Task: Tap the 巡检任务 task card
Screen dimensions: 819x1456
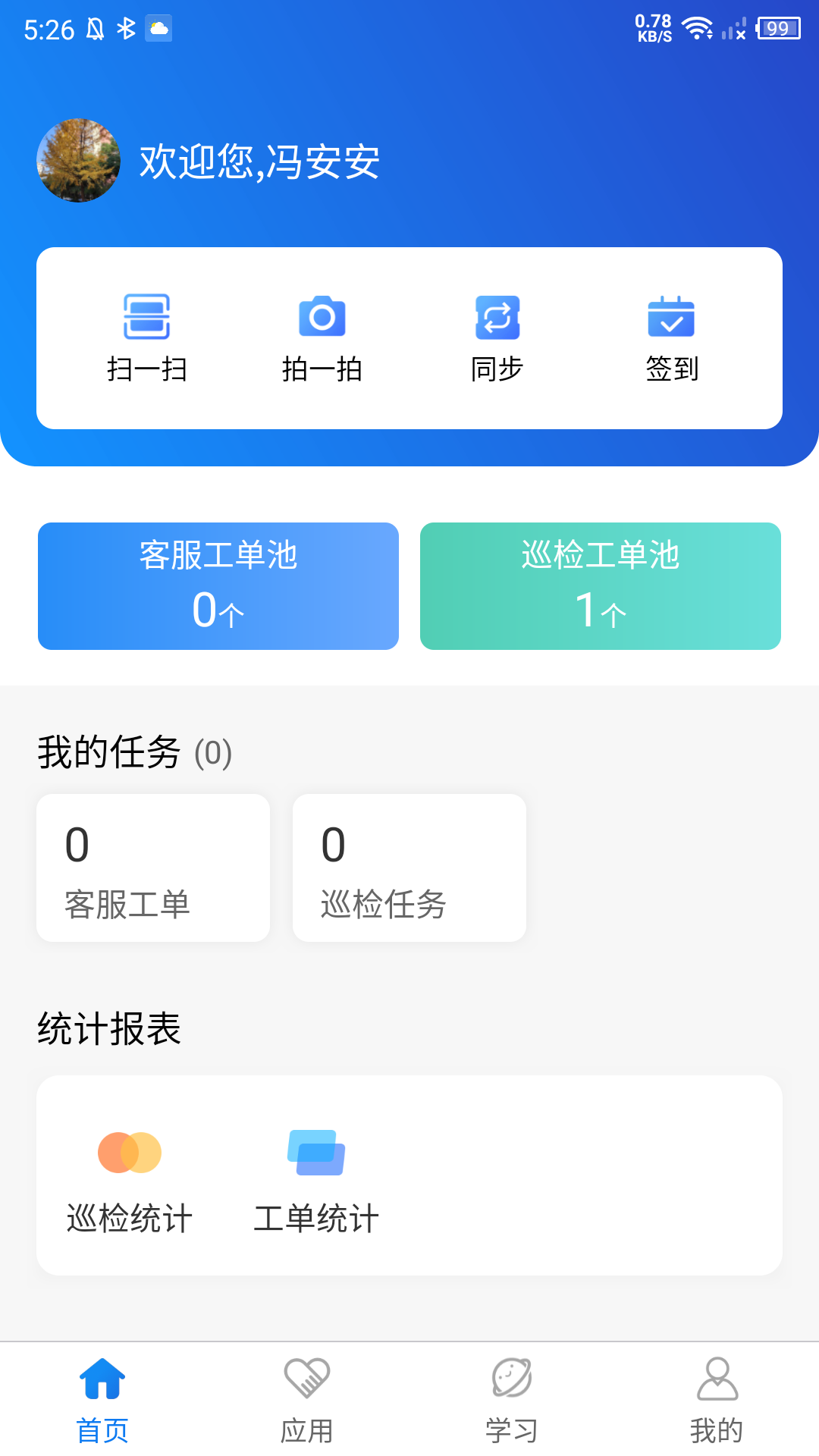Action: click(x=409, y=868)
